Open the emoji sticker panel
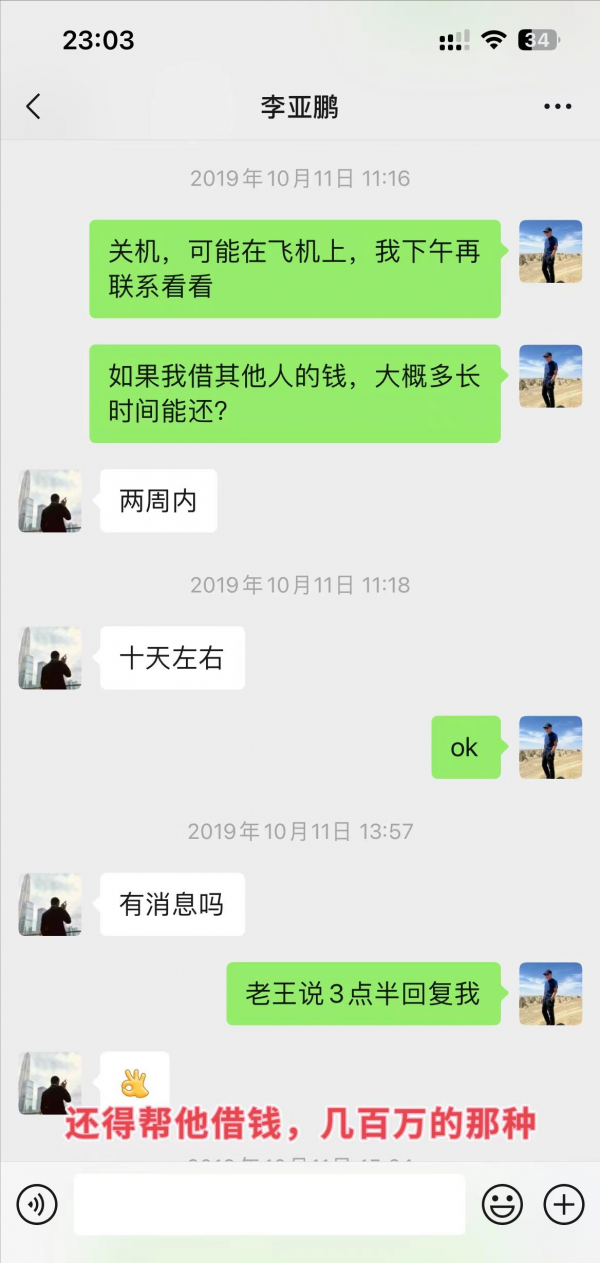This screenshot has height=1263, width=600. coord(502,1204)
